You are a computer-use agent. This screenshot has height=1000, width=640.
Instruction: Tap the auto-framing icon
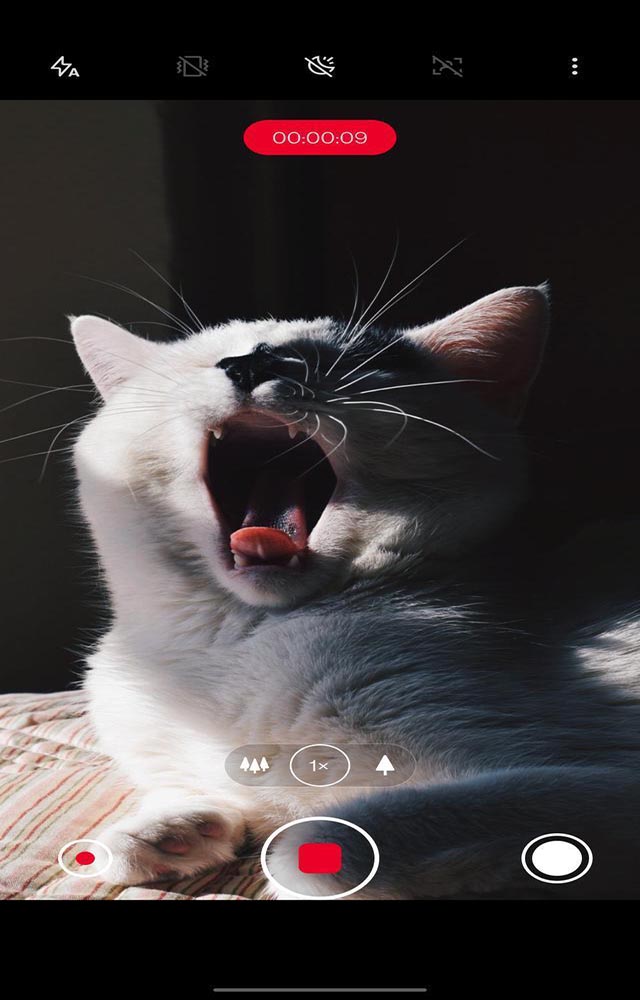click(447, 67)
